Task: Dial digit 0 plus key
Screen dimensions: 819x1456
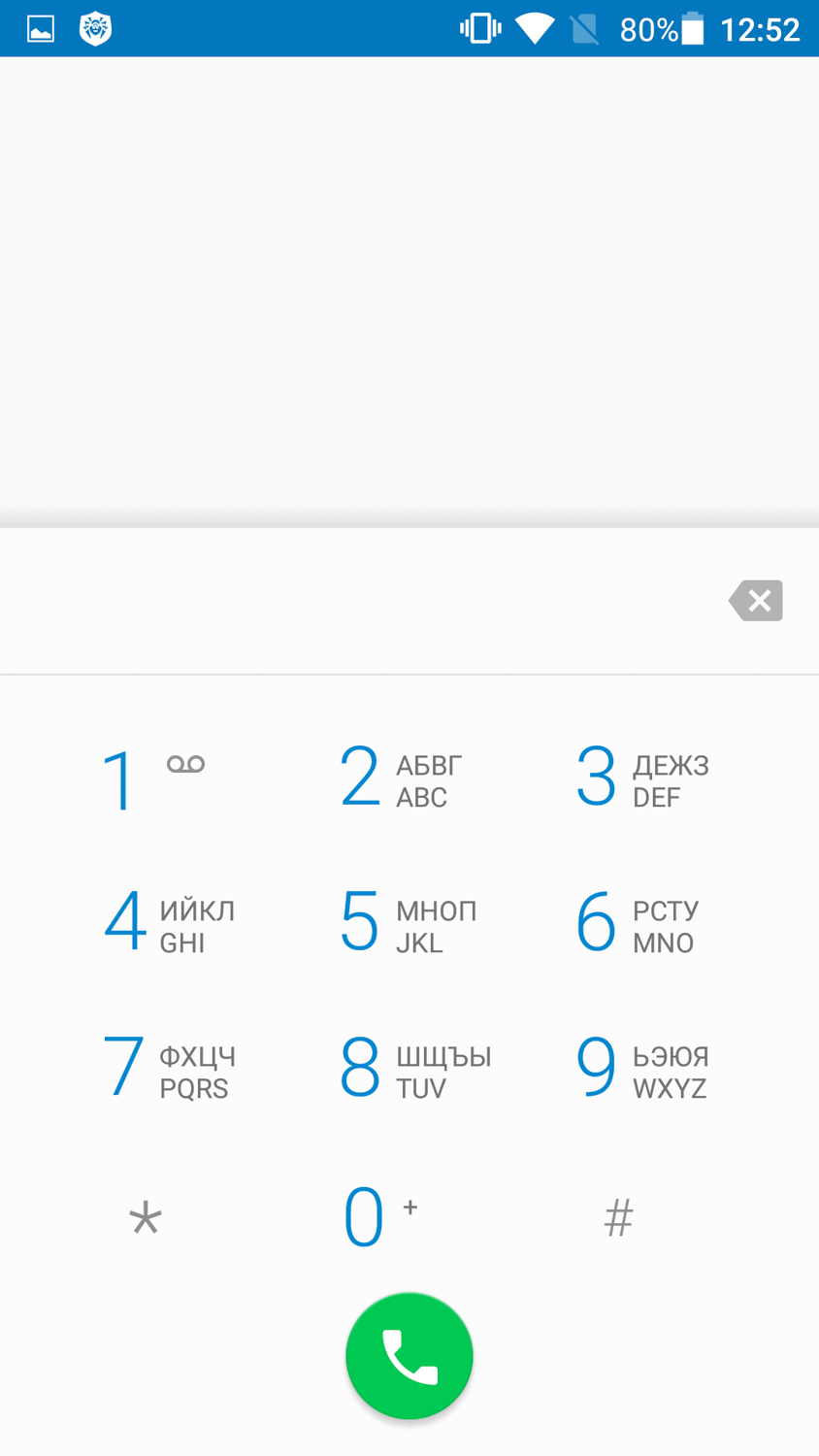Action: 378,1218
